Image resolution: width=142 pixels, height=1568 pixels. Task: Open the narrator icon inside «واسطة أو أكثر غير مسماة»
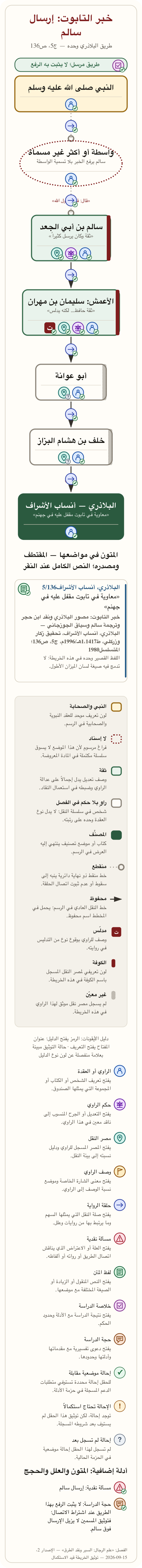71,179
